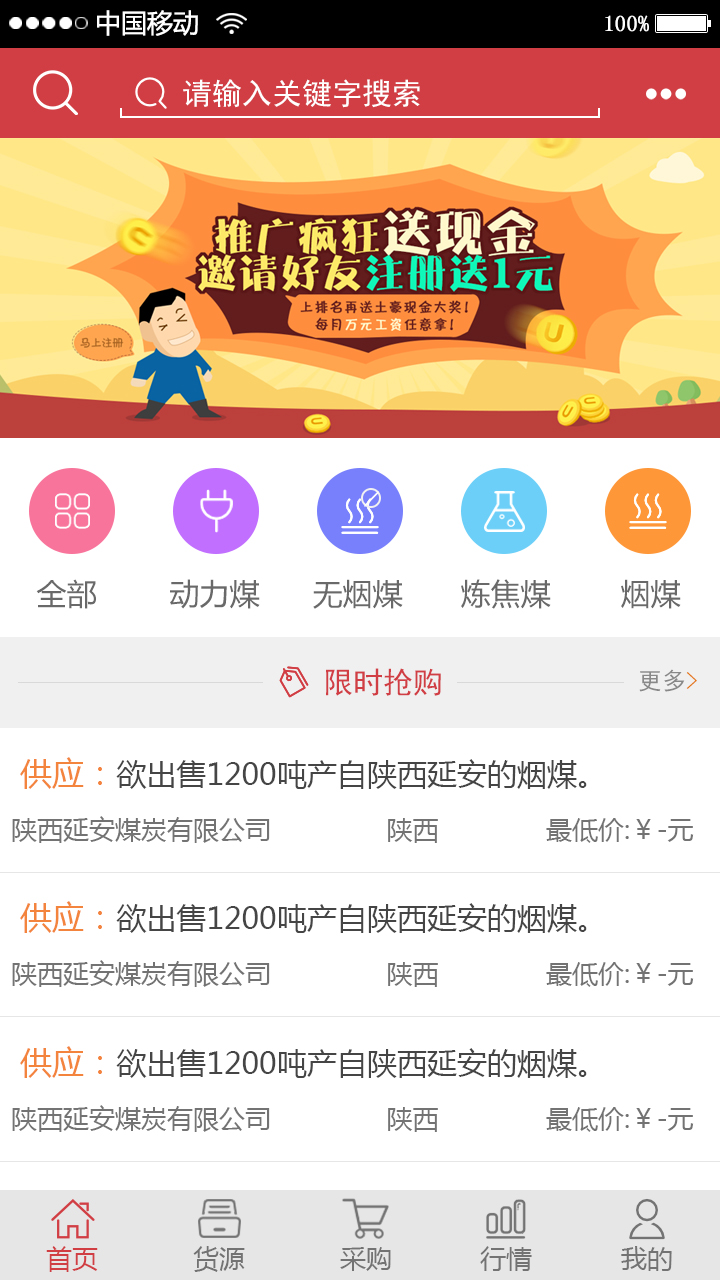Open 更多 in the 限时抢购 section
Image resolution: width=720 pixels, height=1280 pixels.
[667, 681]
